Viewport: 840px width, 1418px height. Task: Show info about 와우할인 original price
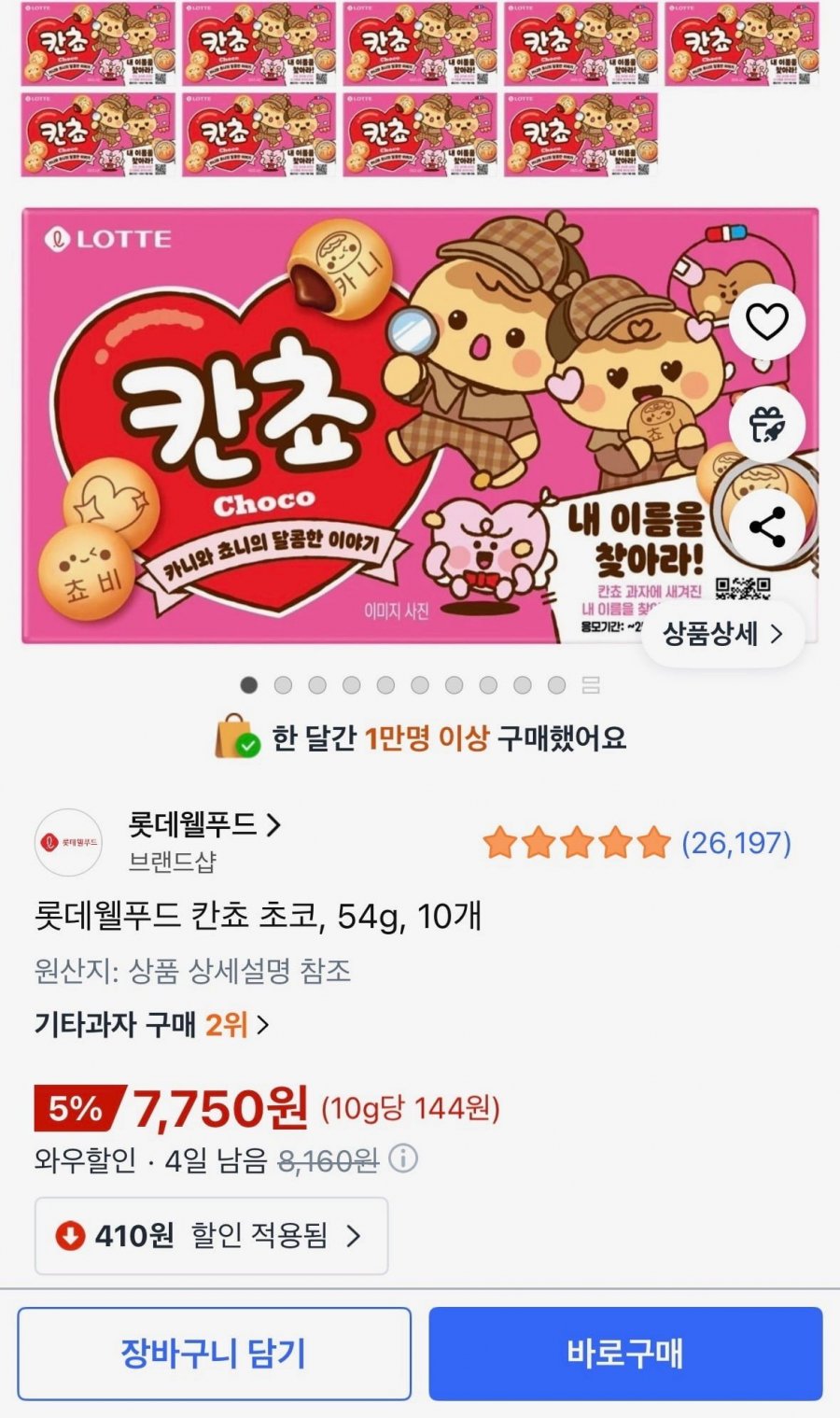point(403,1159)
